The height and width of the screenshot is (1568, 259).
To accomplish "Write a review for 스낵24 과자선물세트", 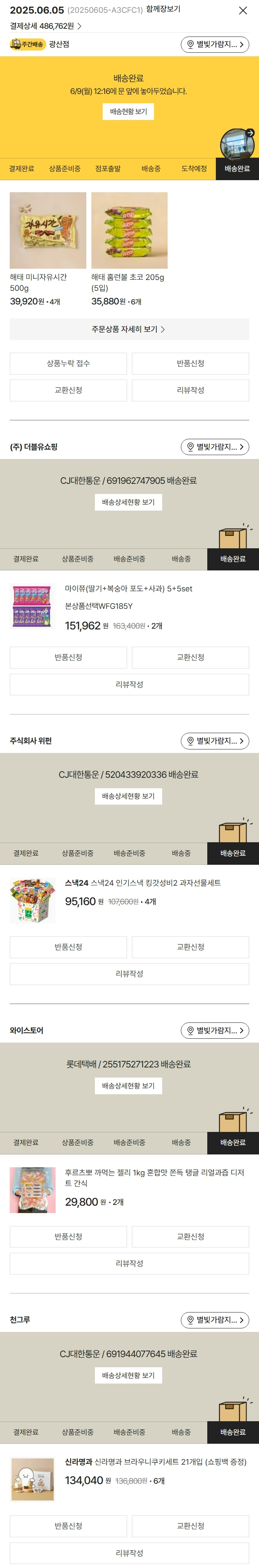I will [129, 974].
